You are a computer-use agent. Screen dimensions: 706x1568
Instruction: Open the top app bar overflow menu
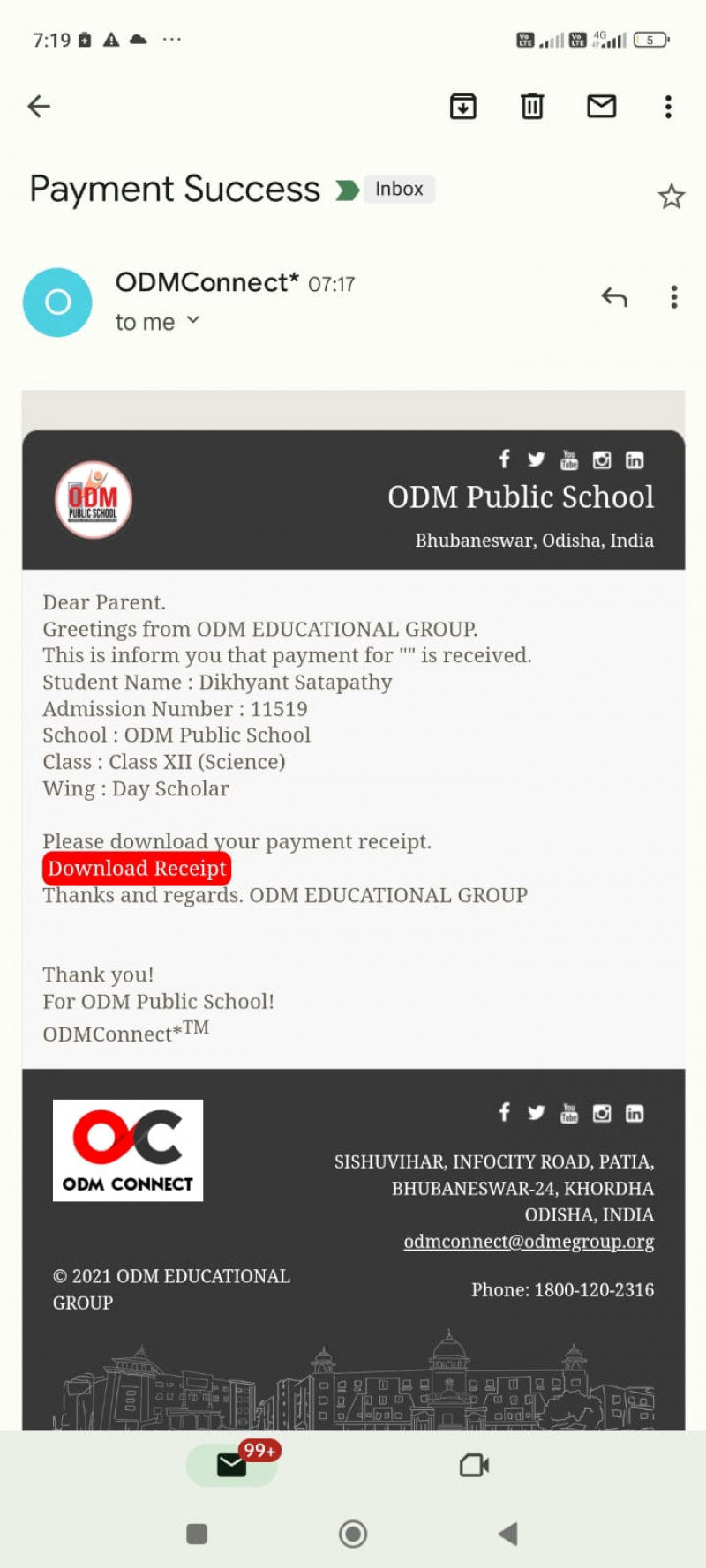coord(668,107)
